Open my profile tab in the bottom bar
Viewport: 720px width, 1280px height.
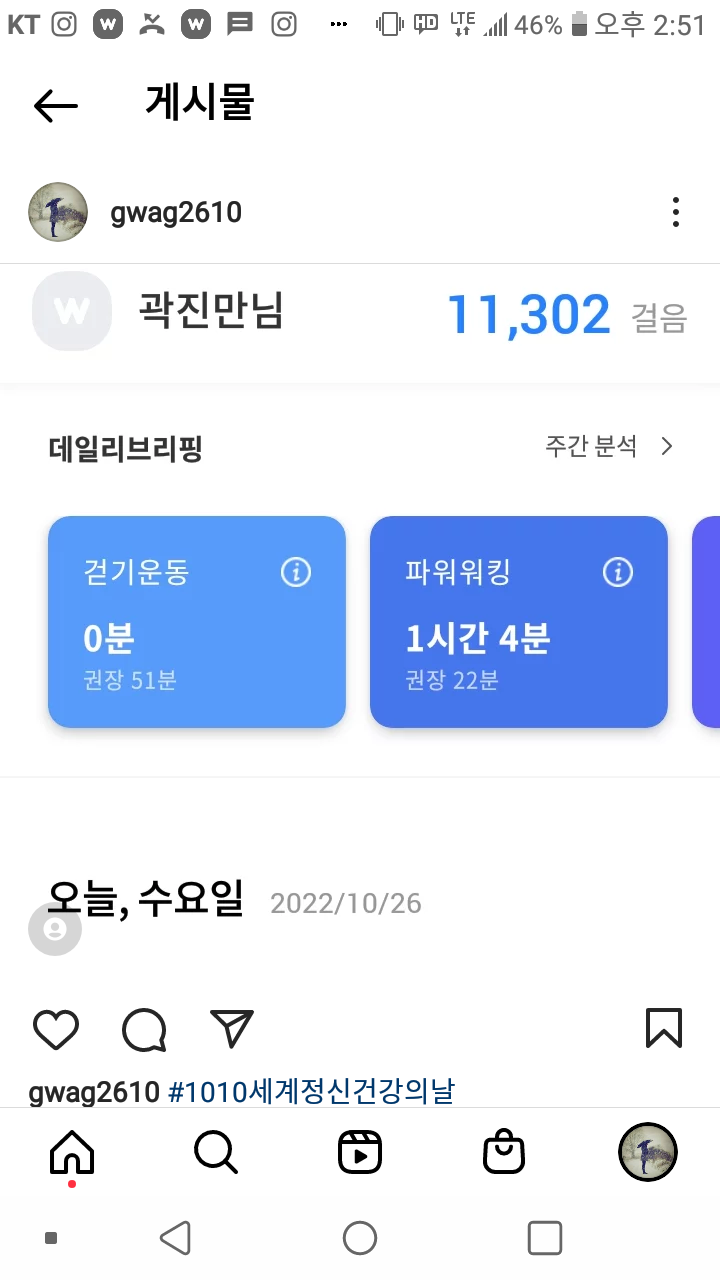pos(648,1152)
